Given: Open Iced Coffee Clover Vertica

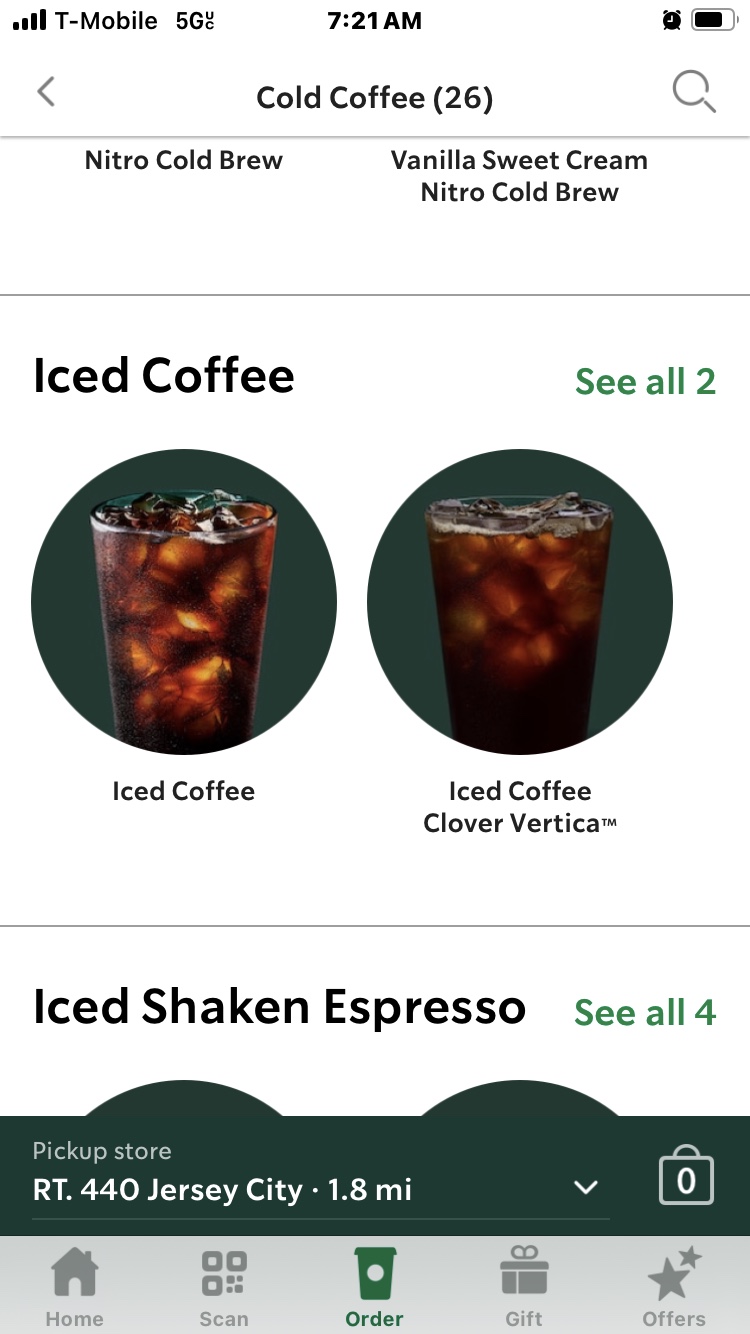Looking at the screenshot, I should (520, 602).
